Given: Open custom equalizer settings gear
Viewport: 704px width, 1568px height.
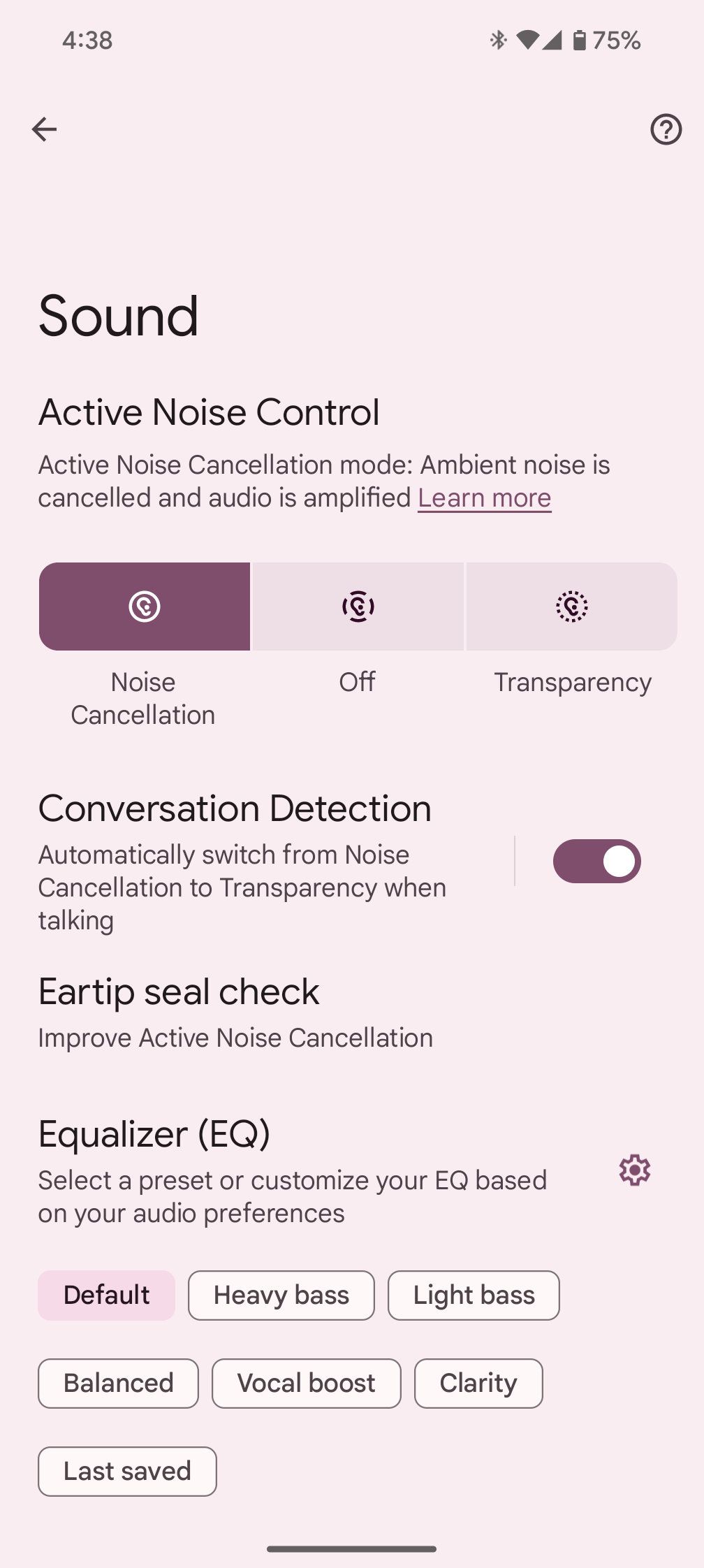Looking at the screenshot, I should [635, 1170].
